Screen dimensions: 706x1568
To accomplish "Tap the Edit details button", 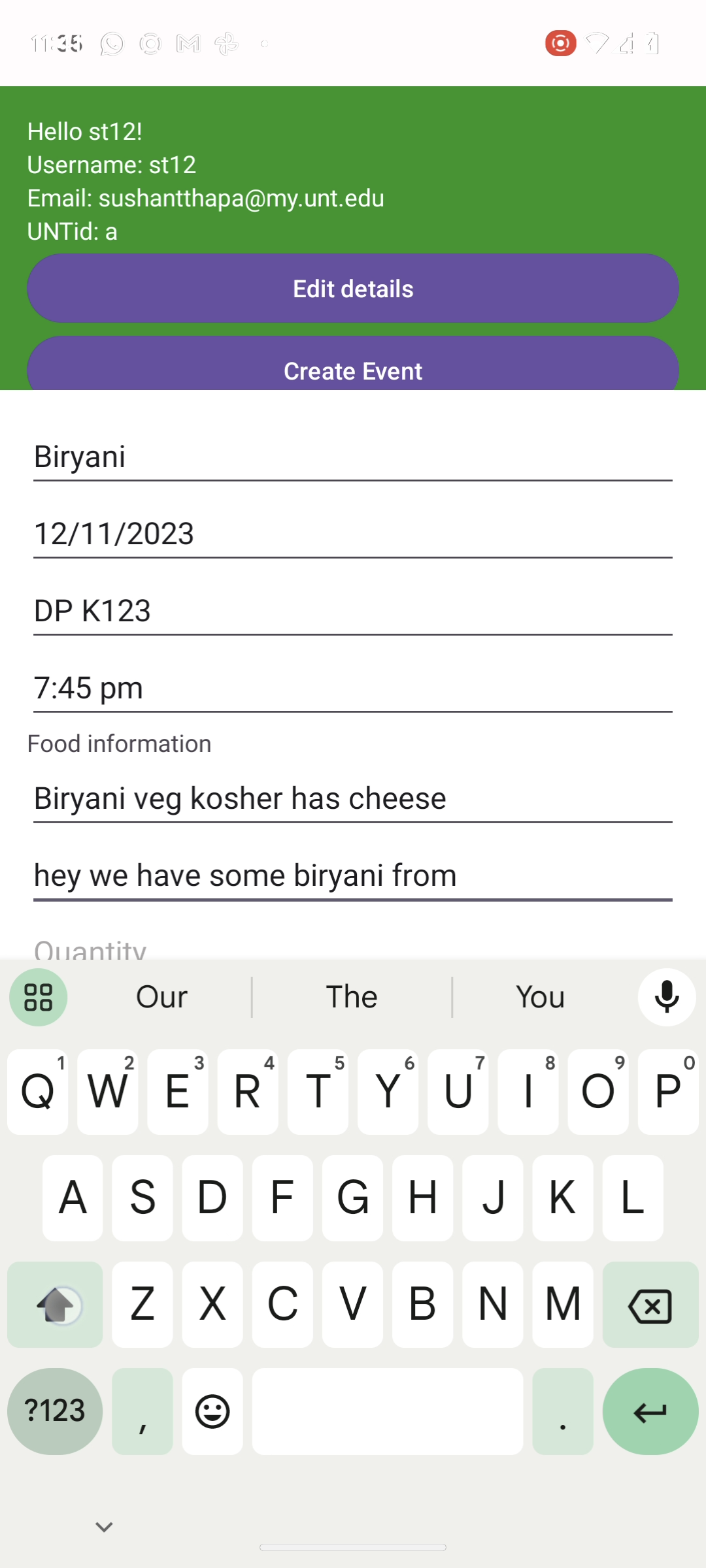I will pyautogui.click(x=353, y=288).
